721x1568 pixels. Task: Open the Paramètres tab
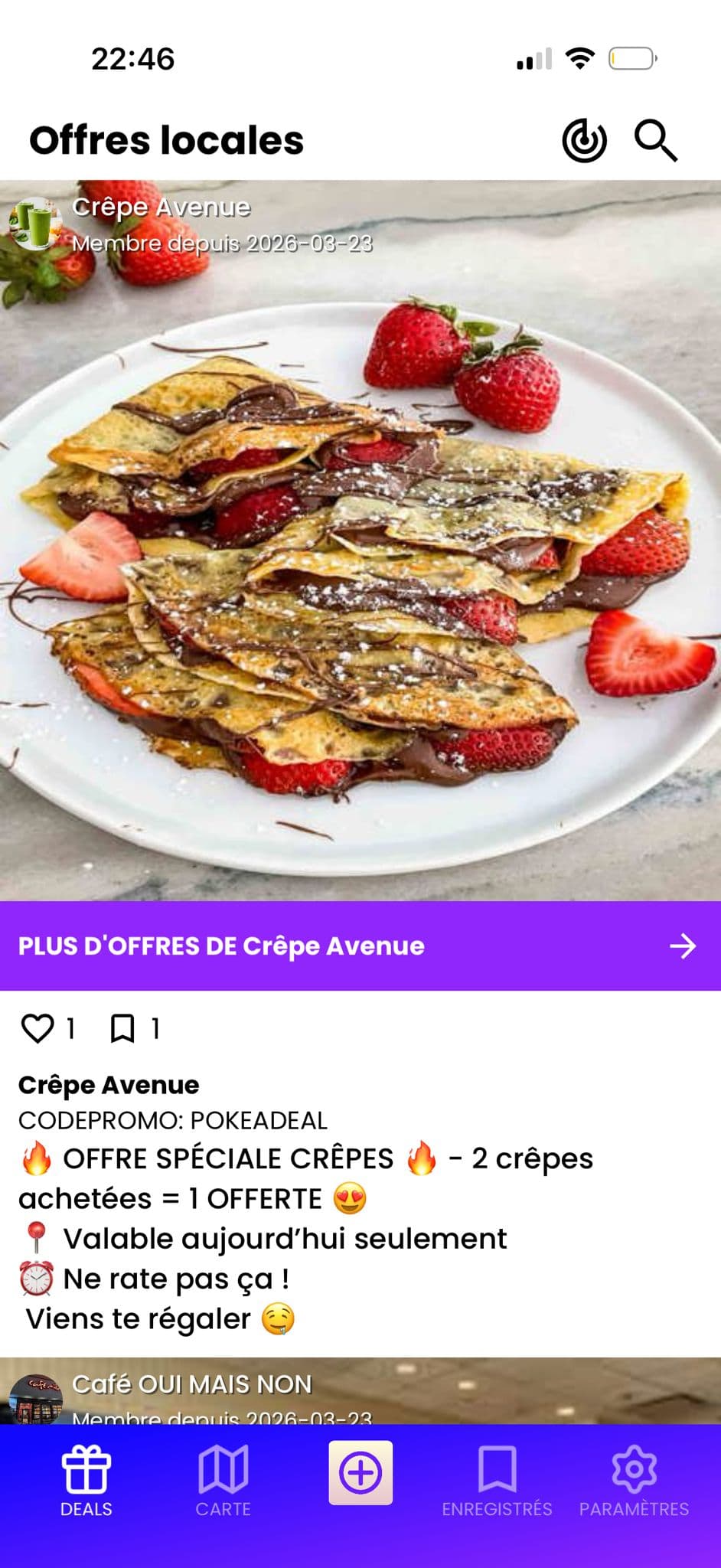[x=634, y=1481]
